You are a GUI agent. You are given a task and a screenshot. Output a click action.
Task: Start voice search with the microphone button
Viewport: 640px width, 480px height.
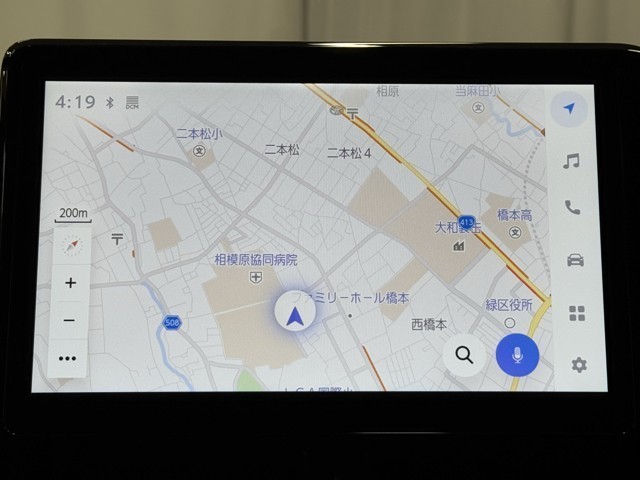pyautogui.click(x=517, y=355)
